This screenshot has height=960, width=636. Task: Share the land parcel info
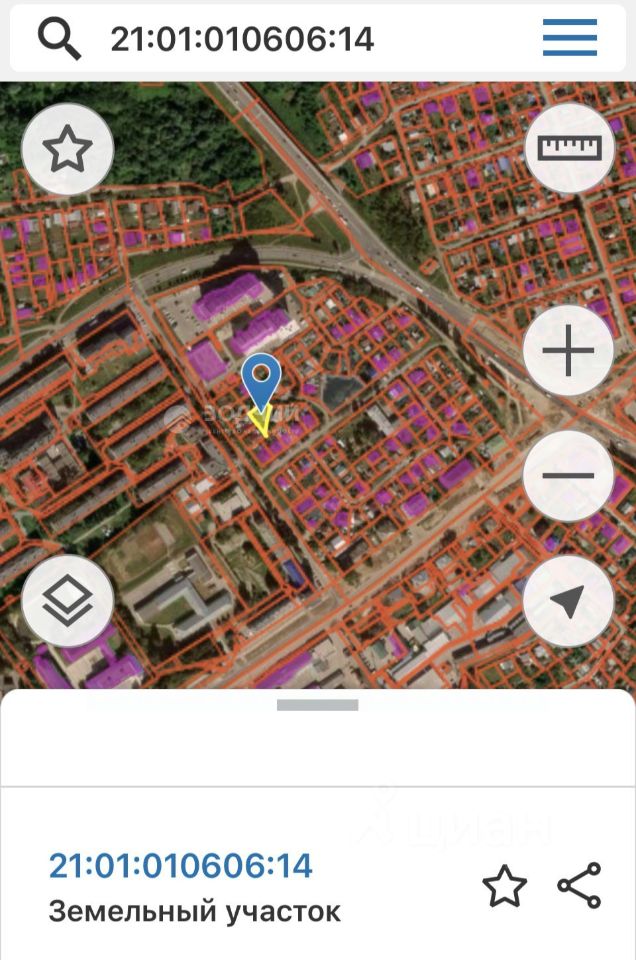coord(579,886)
